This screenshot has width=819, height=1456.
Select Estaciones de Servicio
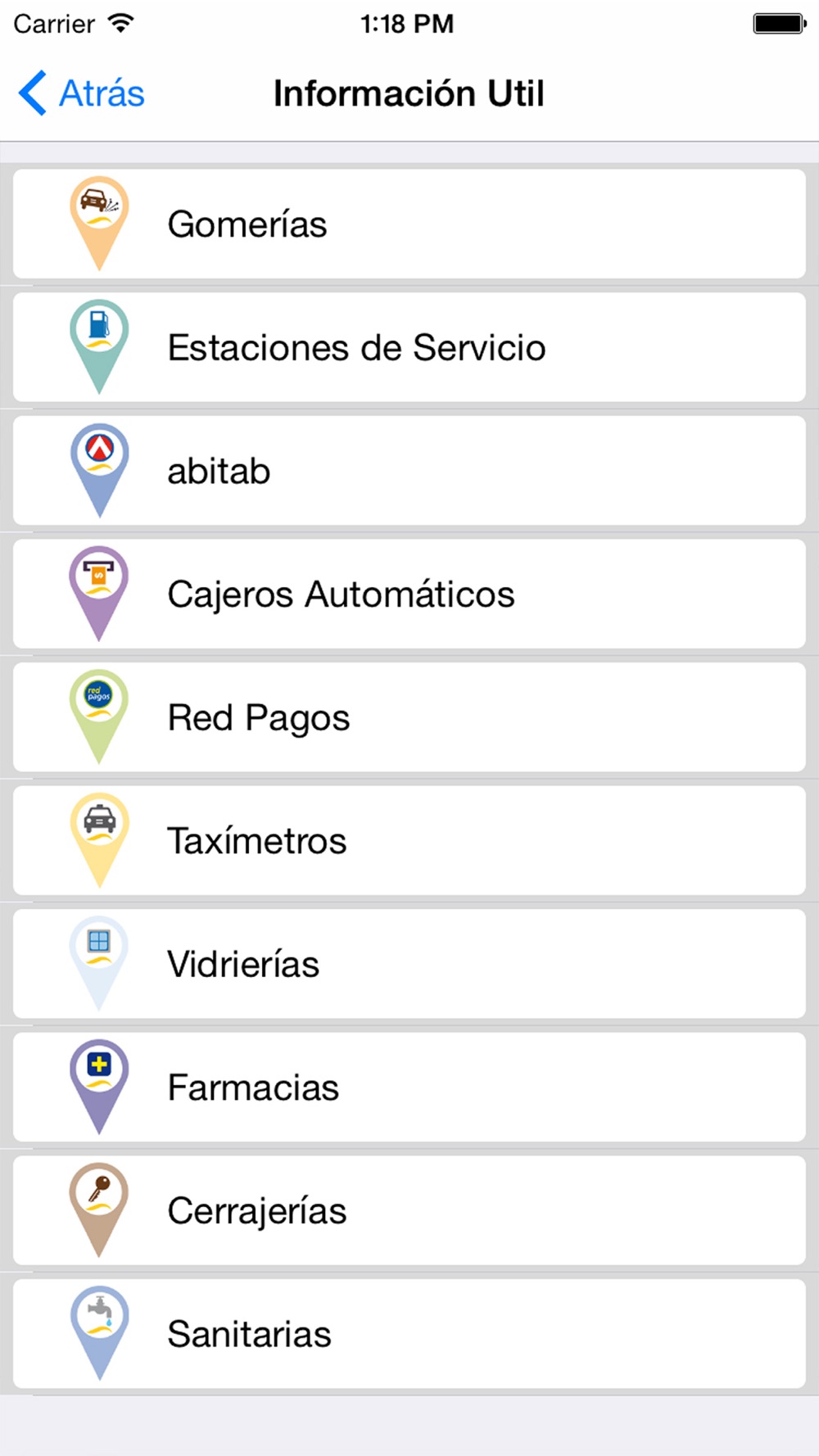(409, 347)
